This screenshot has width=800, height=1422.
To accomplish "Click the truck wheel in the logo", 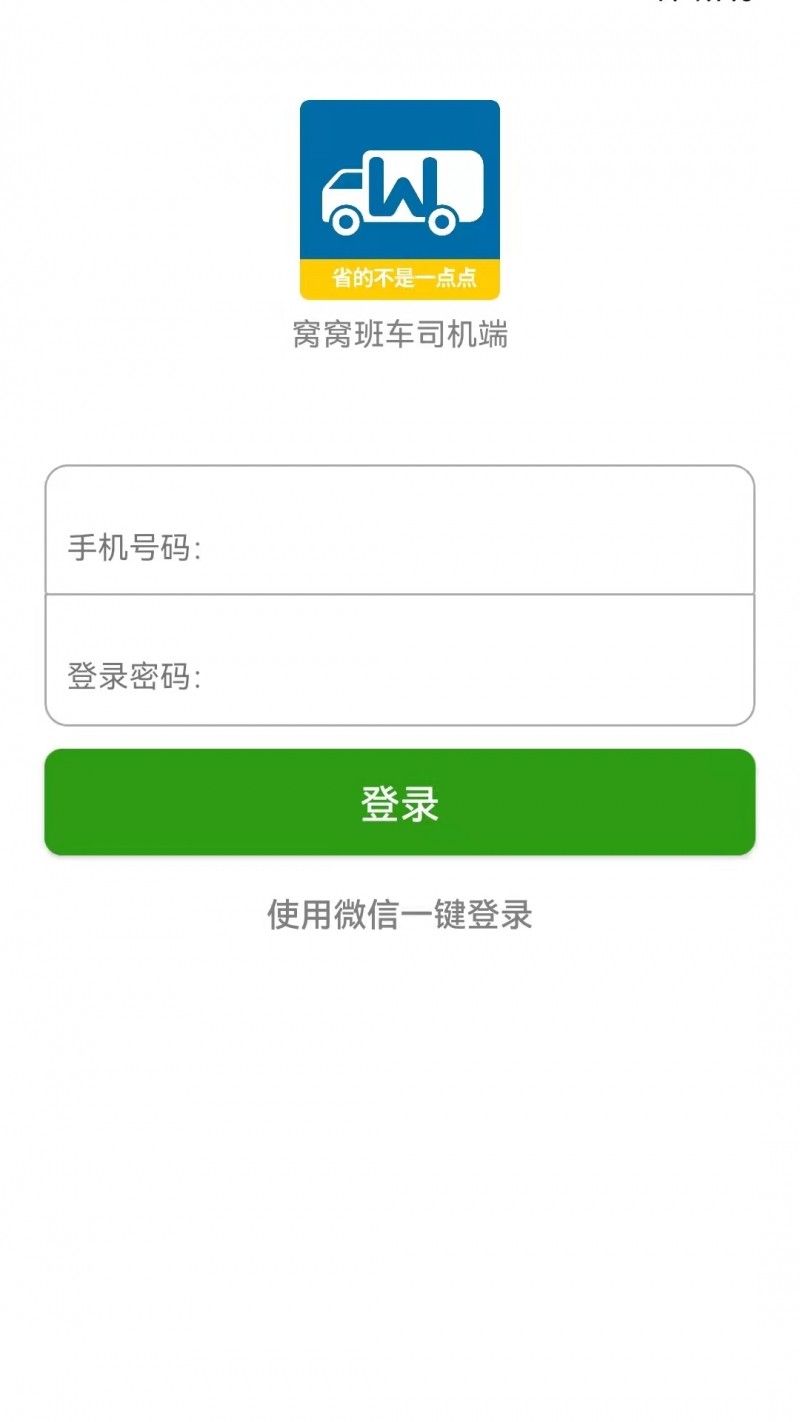I will [x=347, y=222].
